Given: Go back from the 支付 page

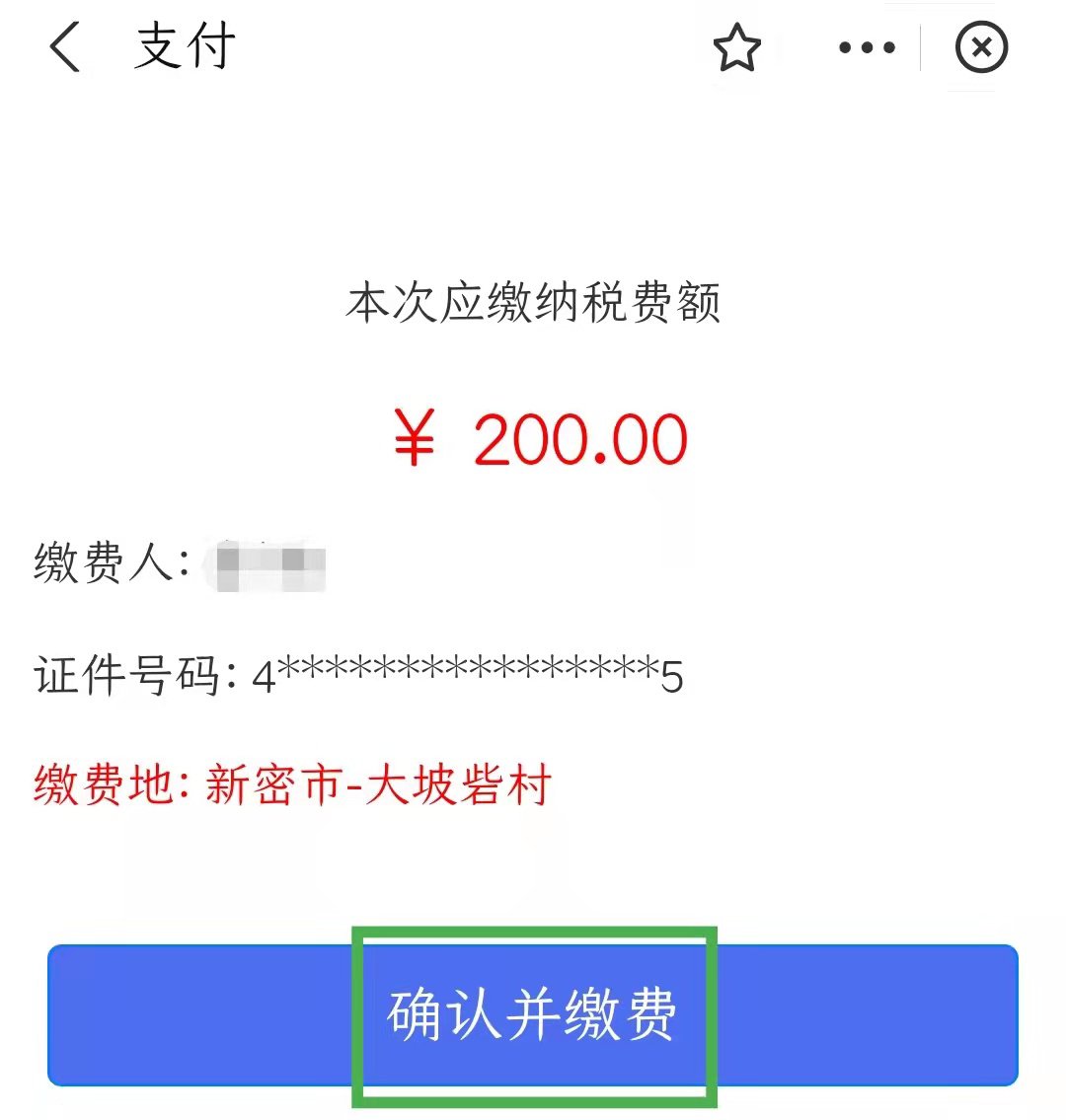Looking at the screenshot, I should point(65,47).
